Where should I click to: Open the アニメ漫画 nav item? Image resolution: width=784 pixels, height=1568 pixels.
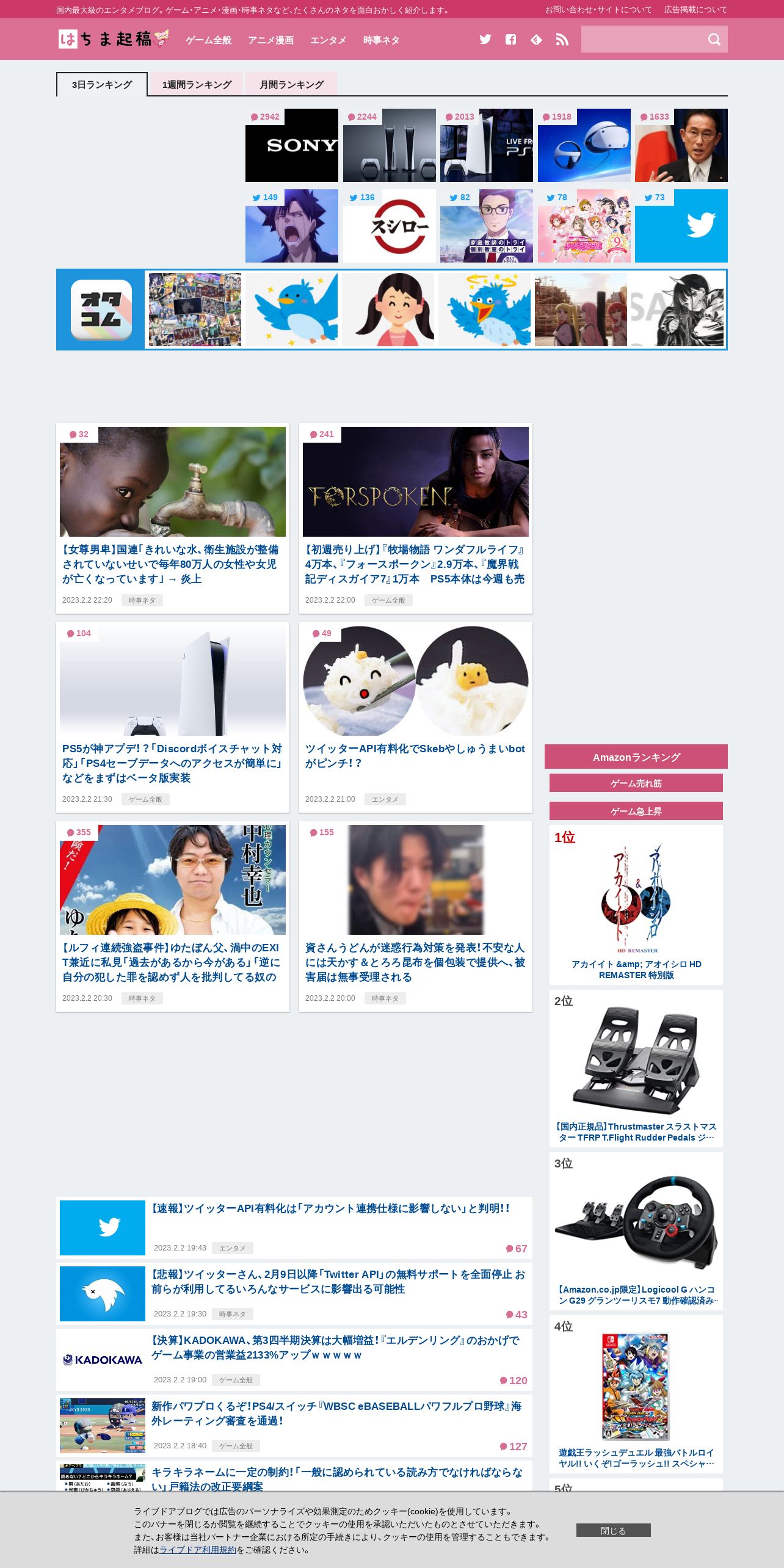270,40
